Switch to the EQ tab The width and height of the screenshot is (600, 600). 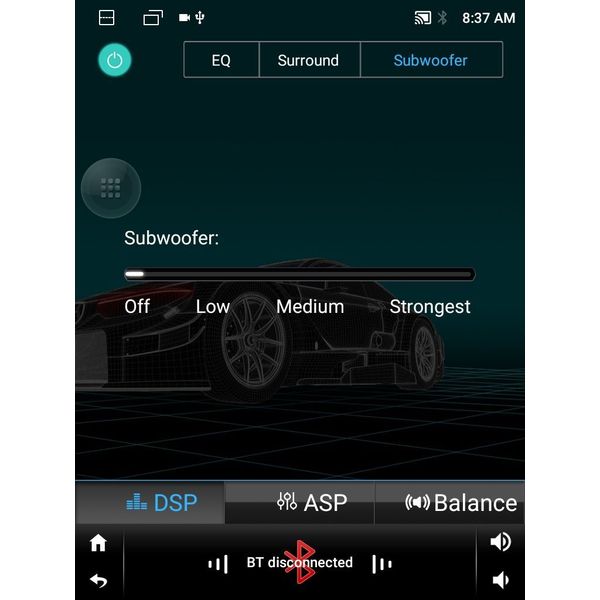pyautogui.click(x=221, y=60)
